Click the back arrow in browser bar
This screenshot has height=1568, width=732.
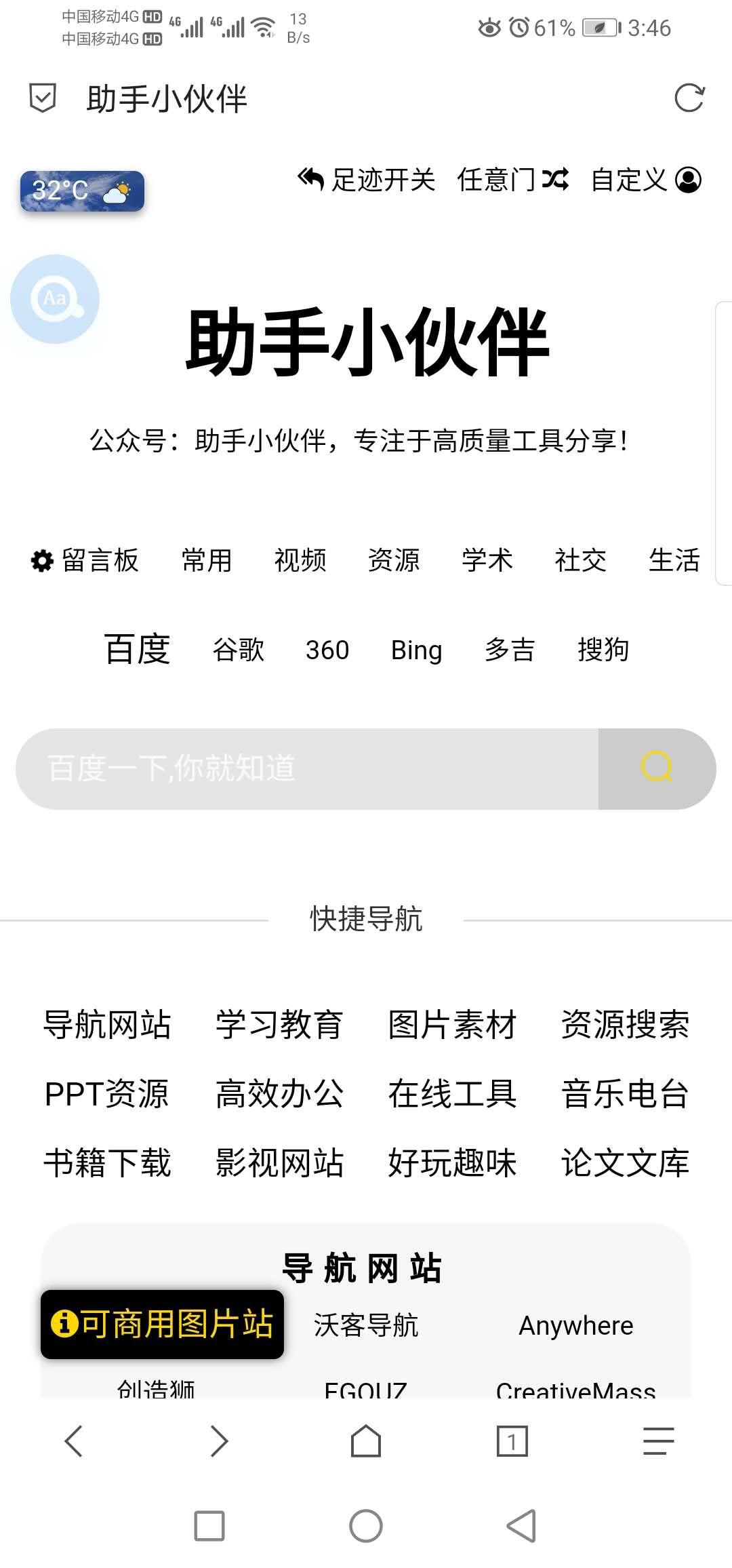click(x=75, y=1441)
